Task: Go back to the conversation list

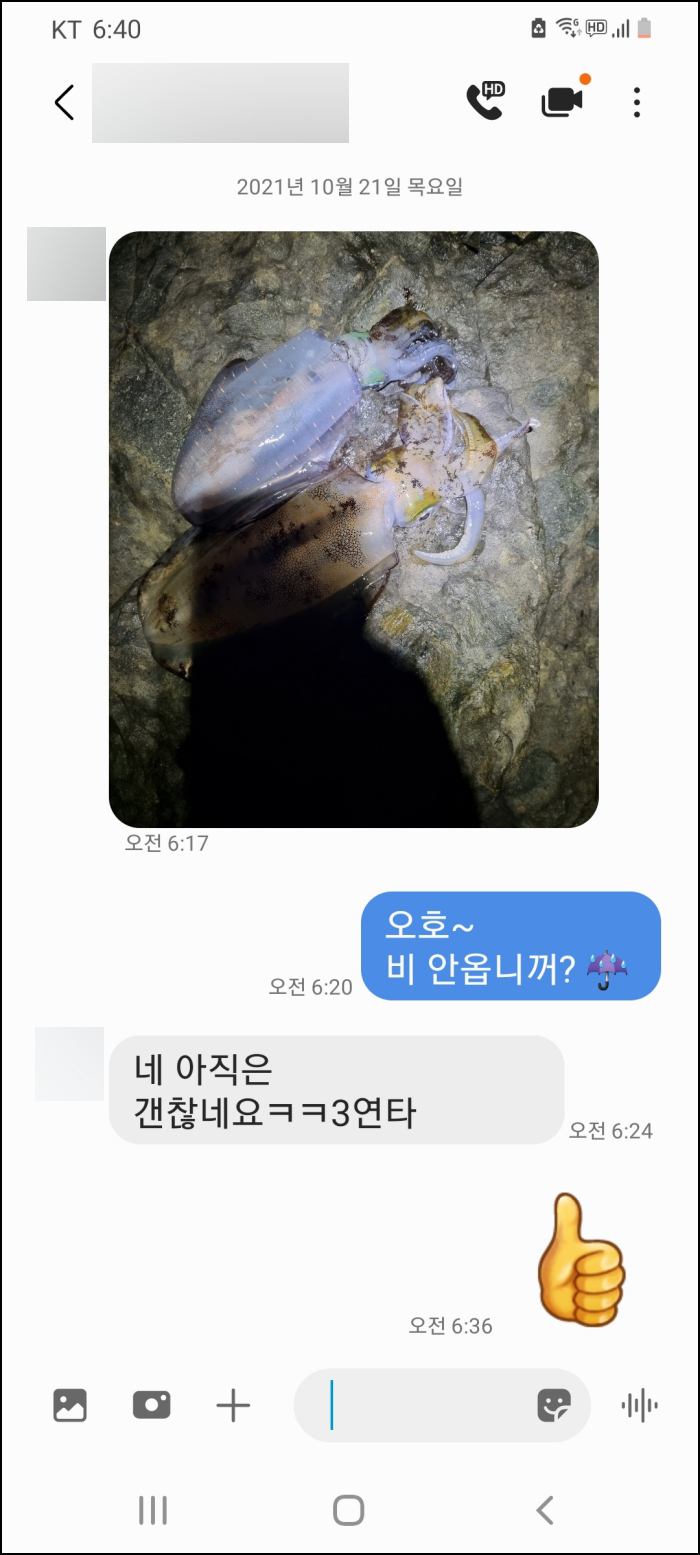Action: [x=65, y=102]
